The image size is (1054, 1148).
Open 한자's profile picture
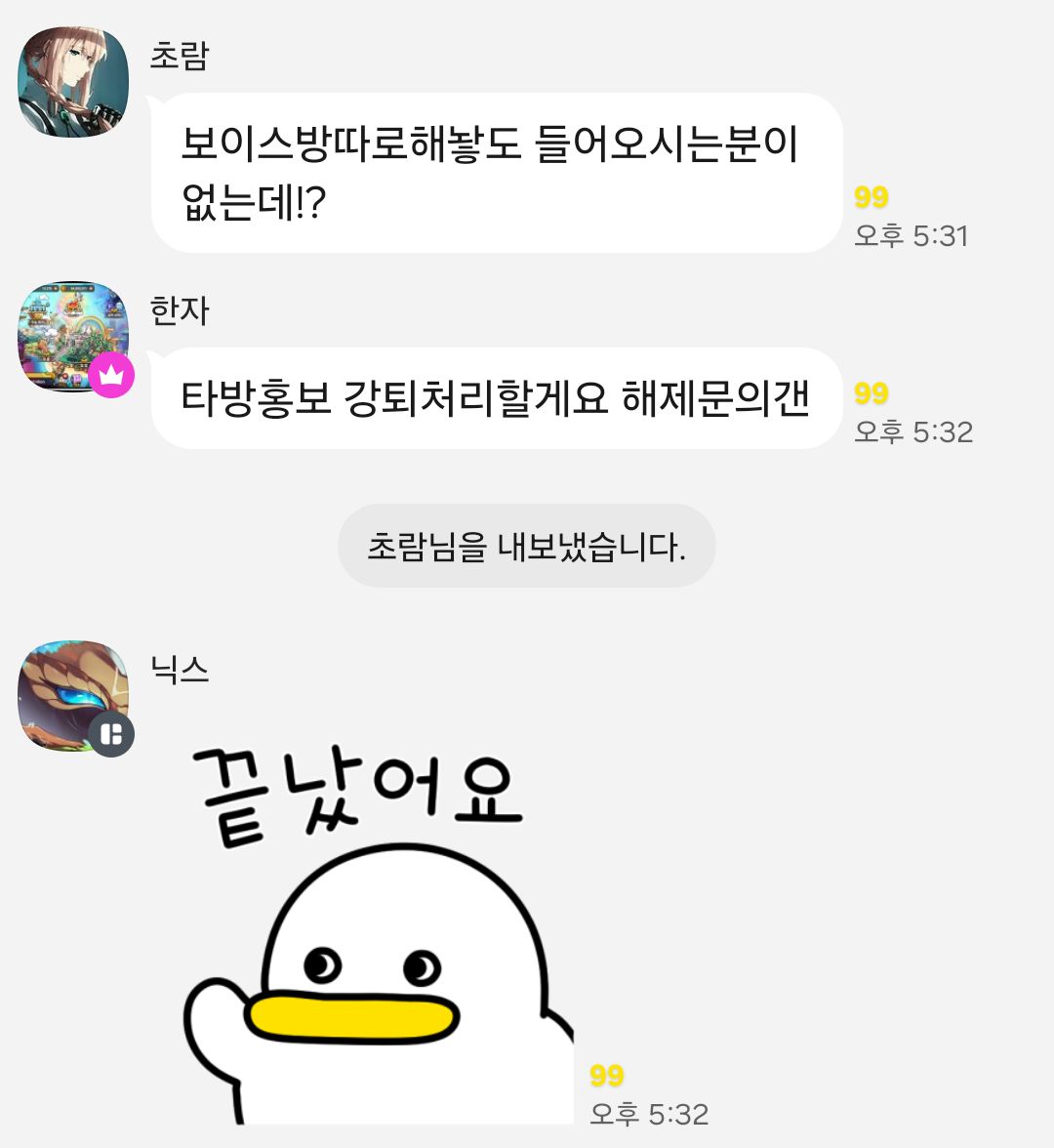[73, 337]
